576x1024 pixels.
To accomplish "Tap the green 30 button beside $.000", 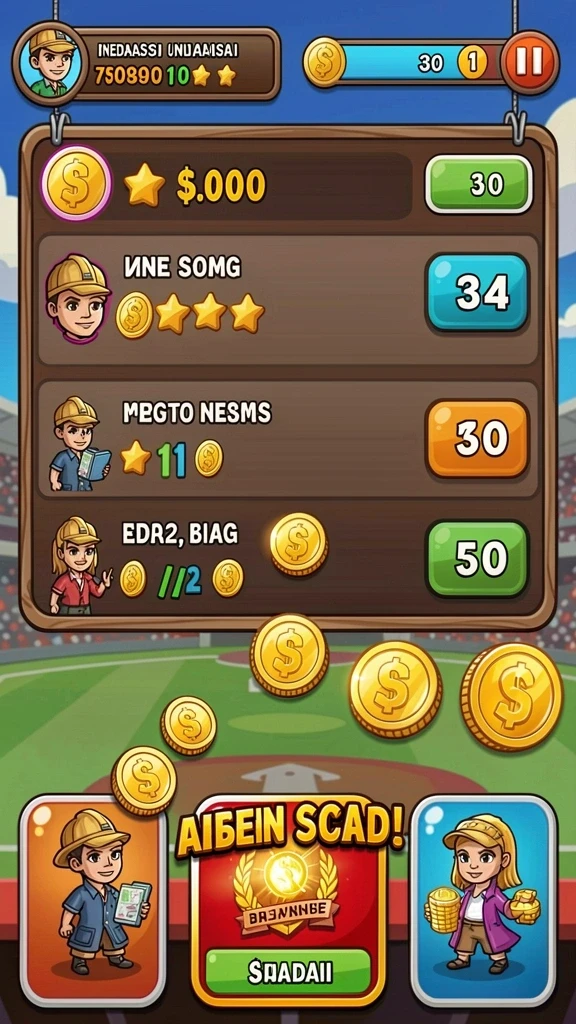I will [479, 185].
